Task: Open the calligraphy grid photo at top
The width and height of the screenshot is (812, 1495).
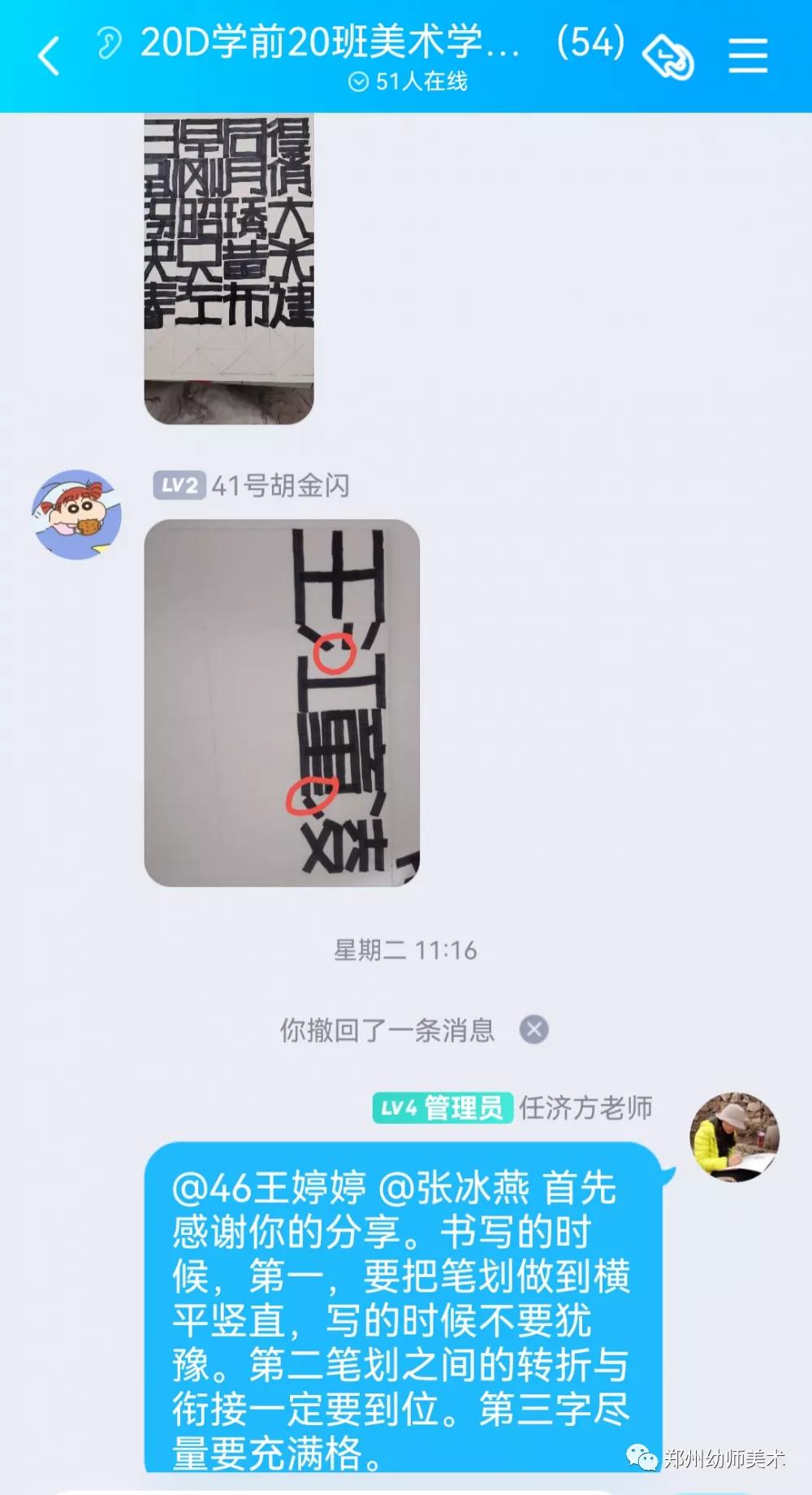Action: (229, 268)
